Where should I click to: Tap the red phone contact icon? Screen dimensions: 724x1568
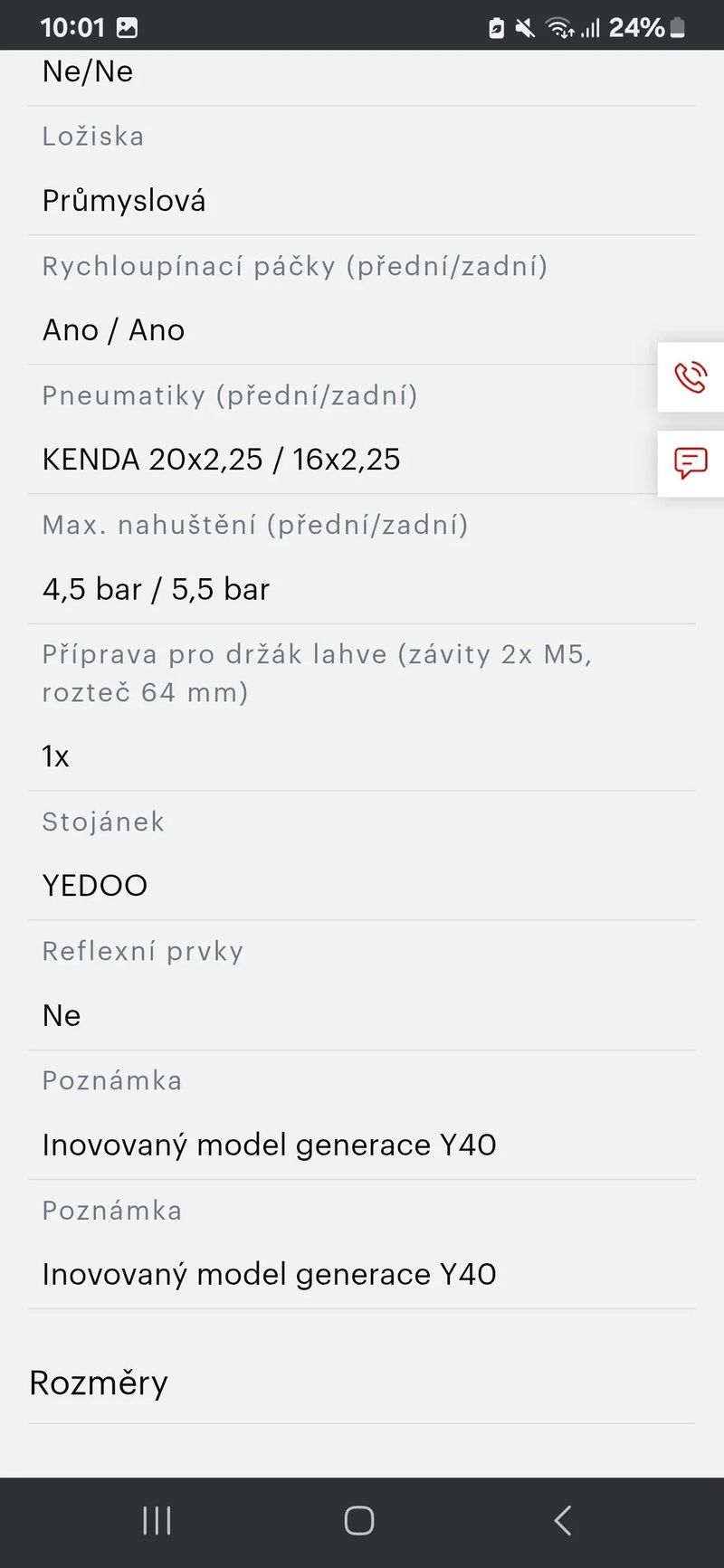pyautogui.click(x=691, y=378)
